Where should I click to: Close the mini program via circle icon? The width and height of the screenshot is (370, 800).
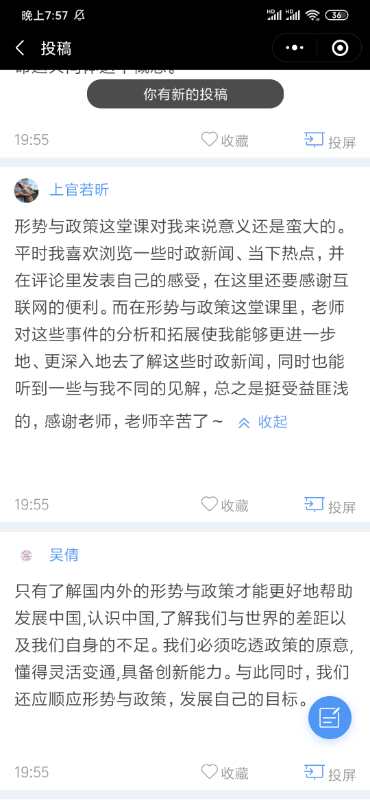tap(340, 48)
